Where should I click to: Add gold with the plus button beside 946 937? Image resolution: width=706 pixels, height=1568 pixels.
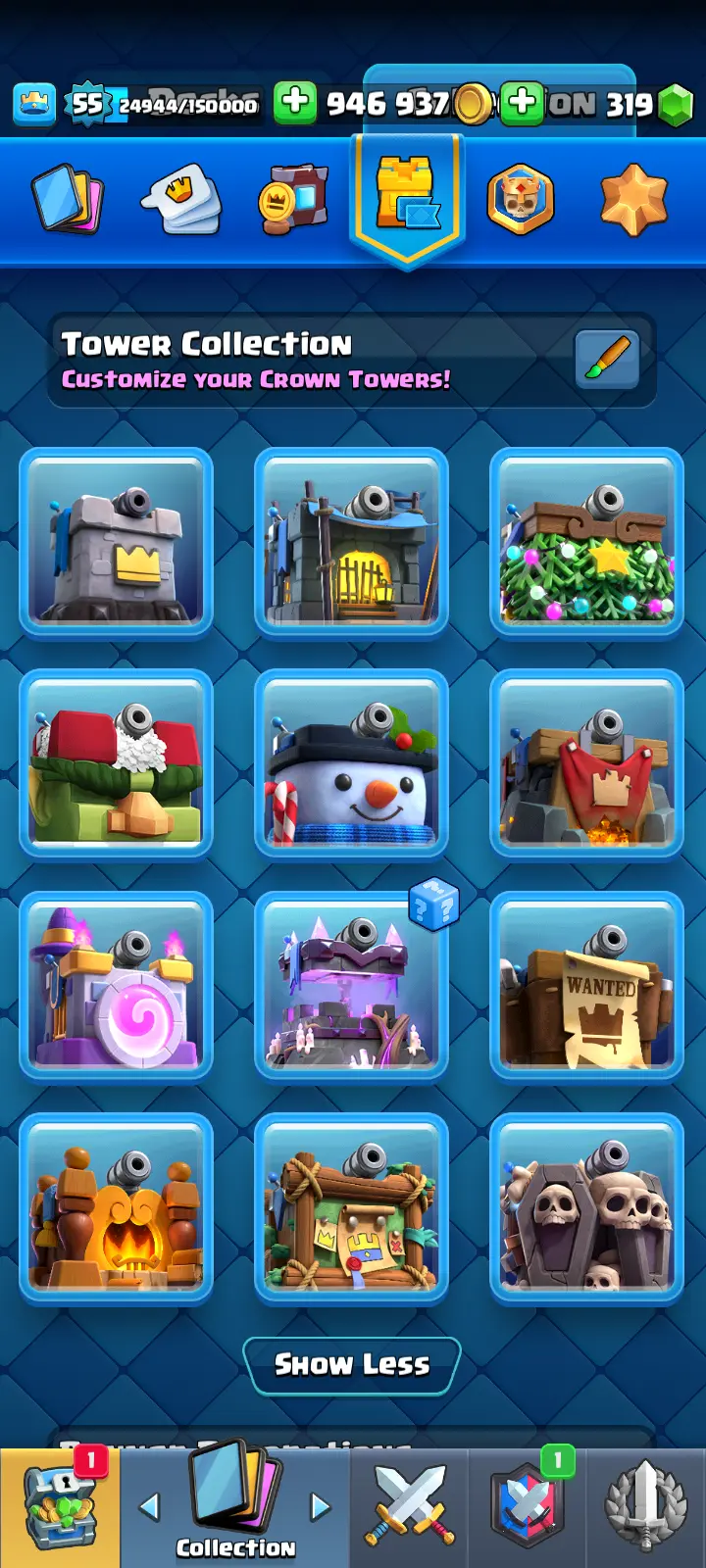[295, 102]
